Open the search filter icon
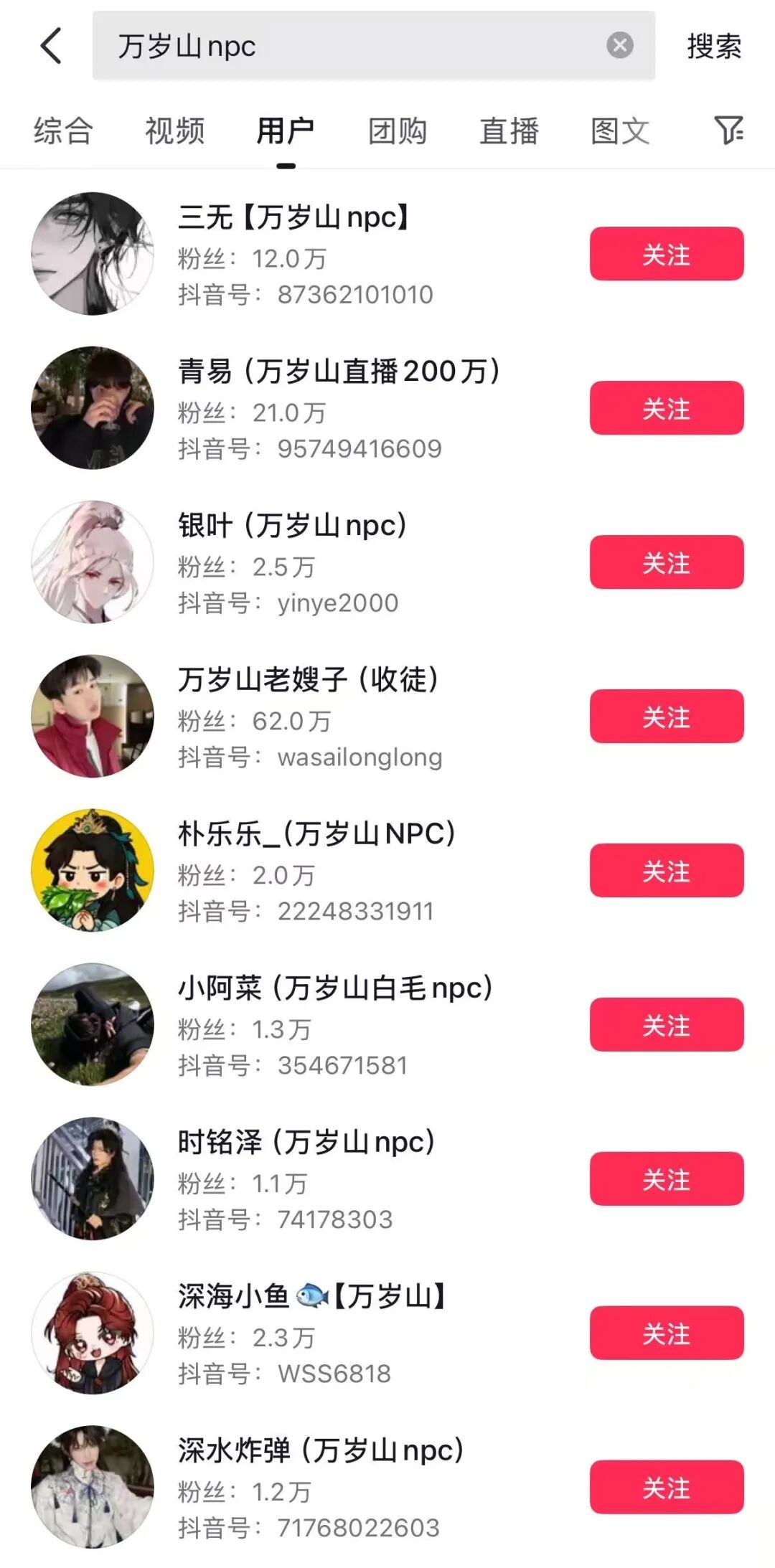This screenshot has width=775, height=1568. click(728, 131)
